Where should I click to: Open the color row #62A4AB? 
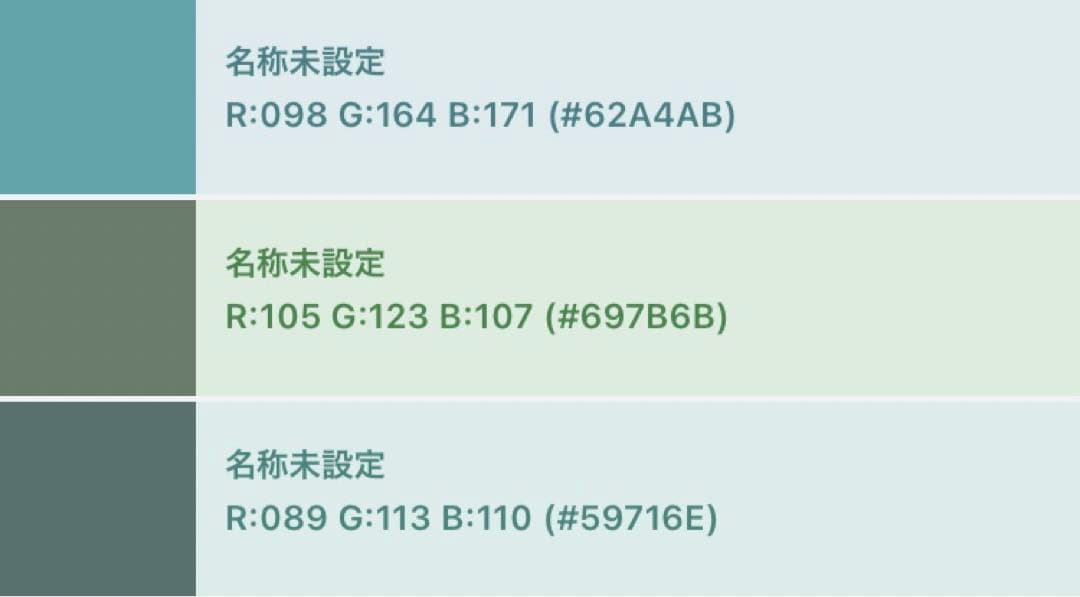coord(540,96)
